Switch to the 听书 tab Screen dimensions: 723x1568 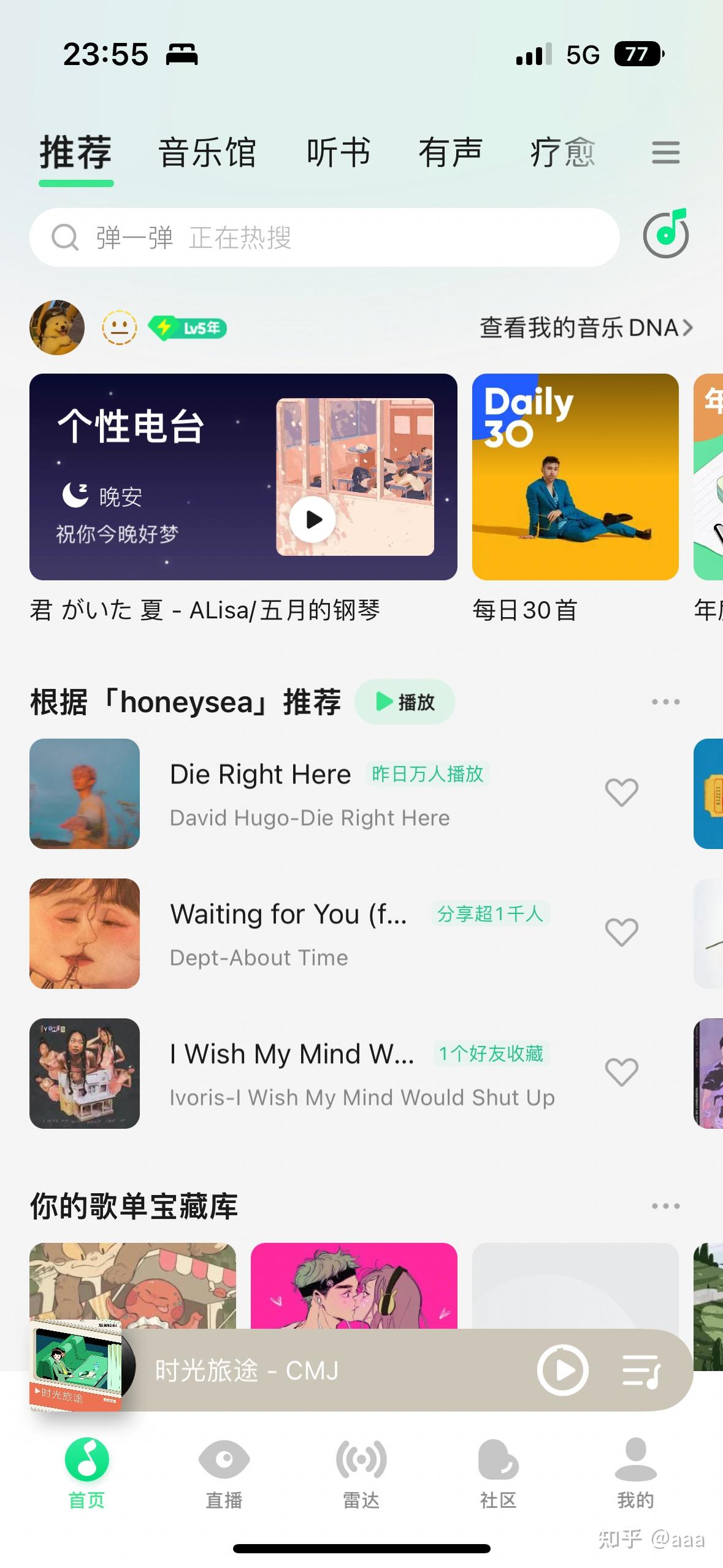[x=339, y=152]
